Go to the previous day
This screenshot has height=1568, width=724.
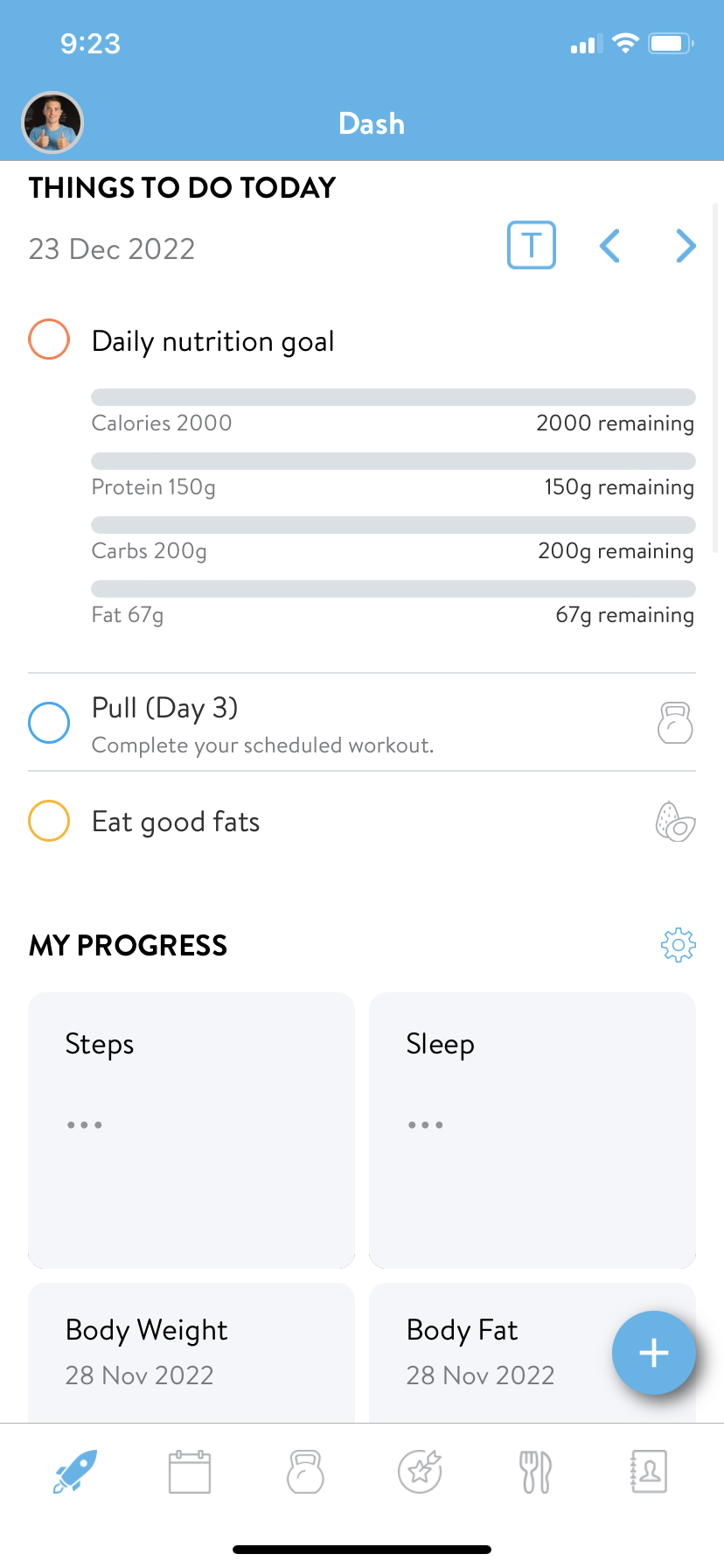tap(609, 246)
